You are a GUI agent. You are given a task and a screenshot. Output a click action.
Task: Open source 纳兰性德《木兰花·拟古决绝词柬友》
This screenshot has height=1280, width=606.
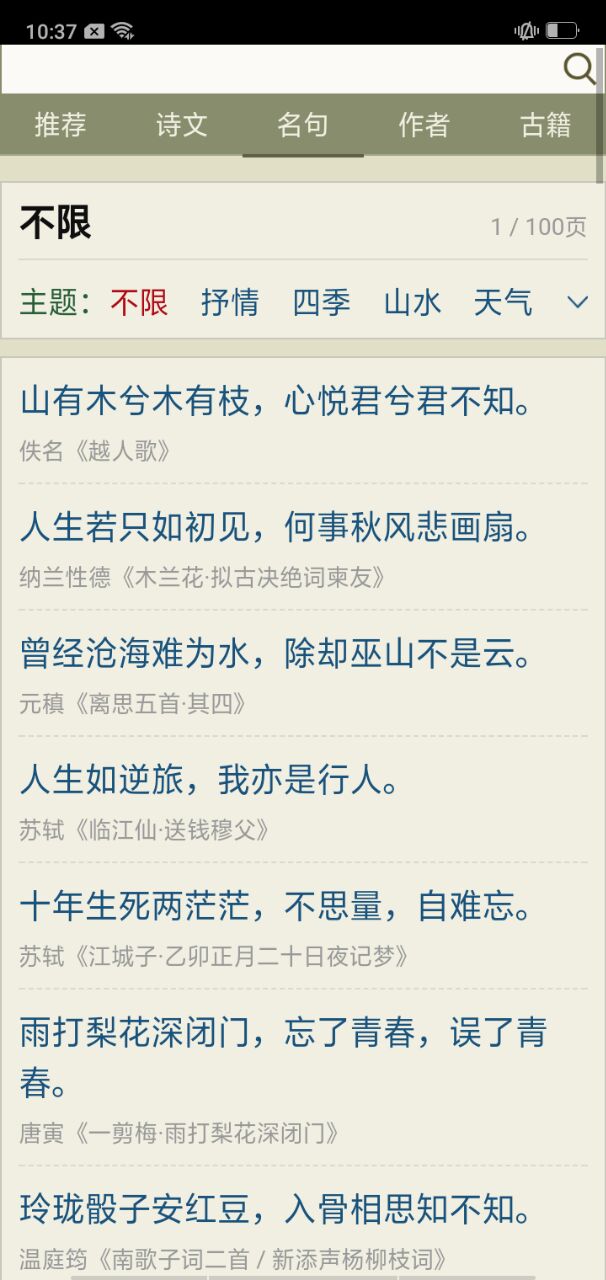[x=202, y=577]
